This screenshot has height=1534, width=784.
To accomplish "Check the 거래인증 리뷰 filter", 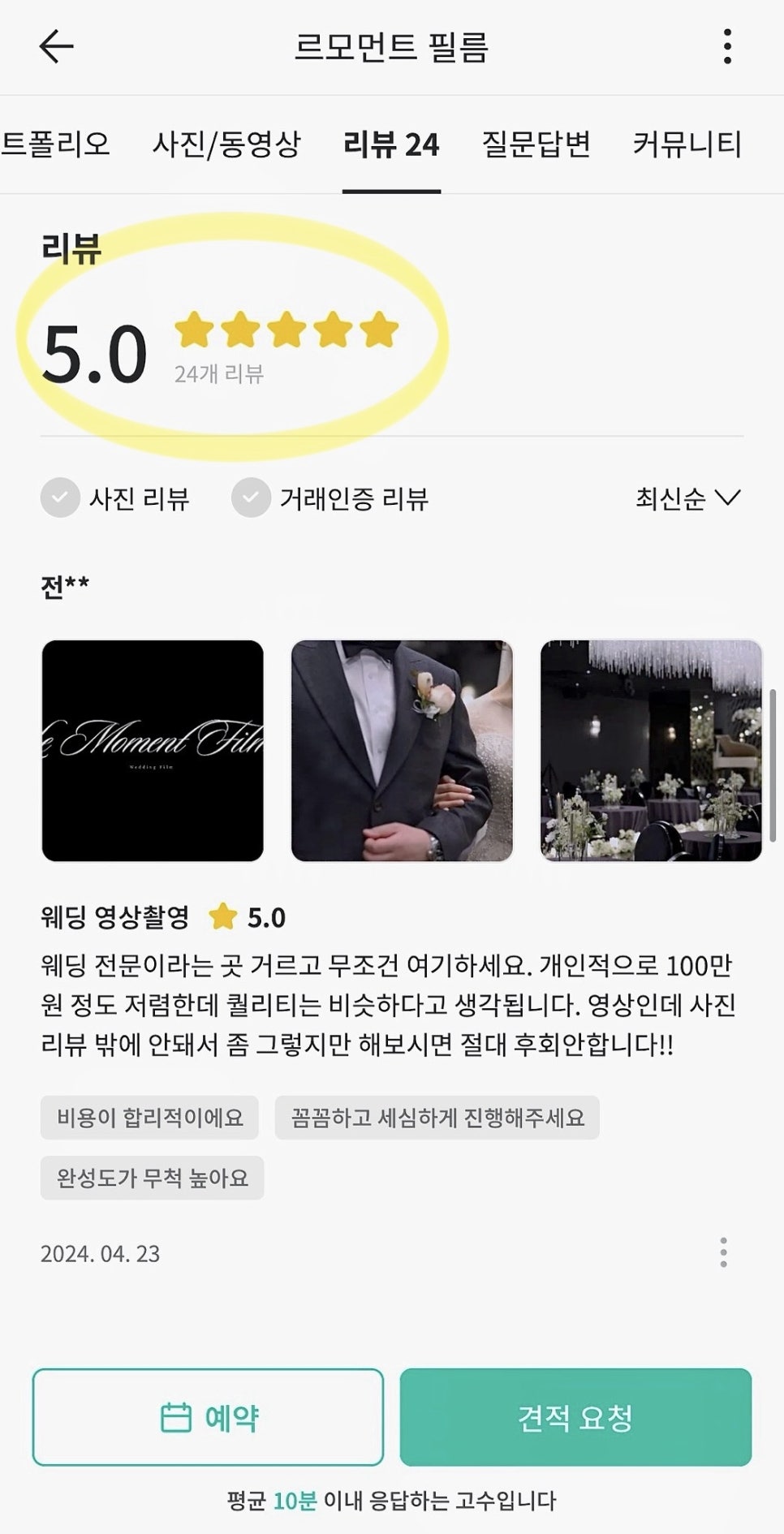I will click(251, 498).
